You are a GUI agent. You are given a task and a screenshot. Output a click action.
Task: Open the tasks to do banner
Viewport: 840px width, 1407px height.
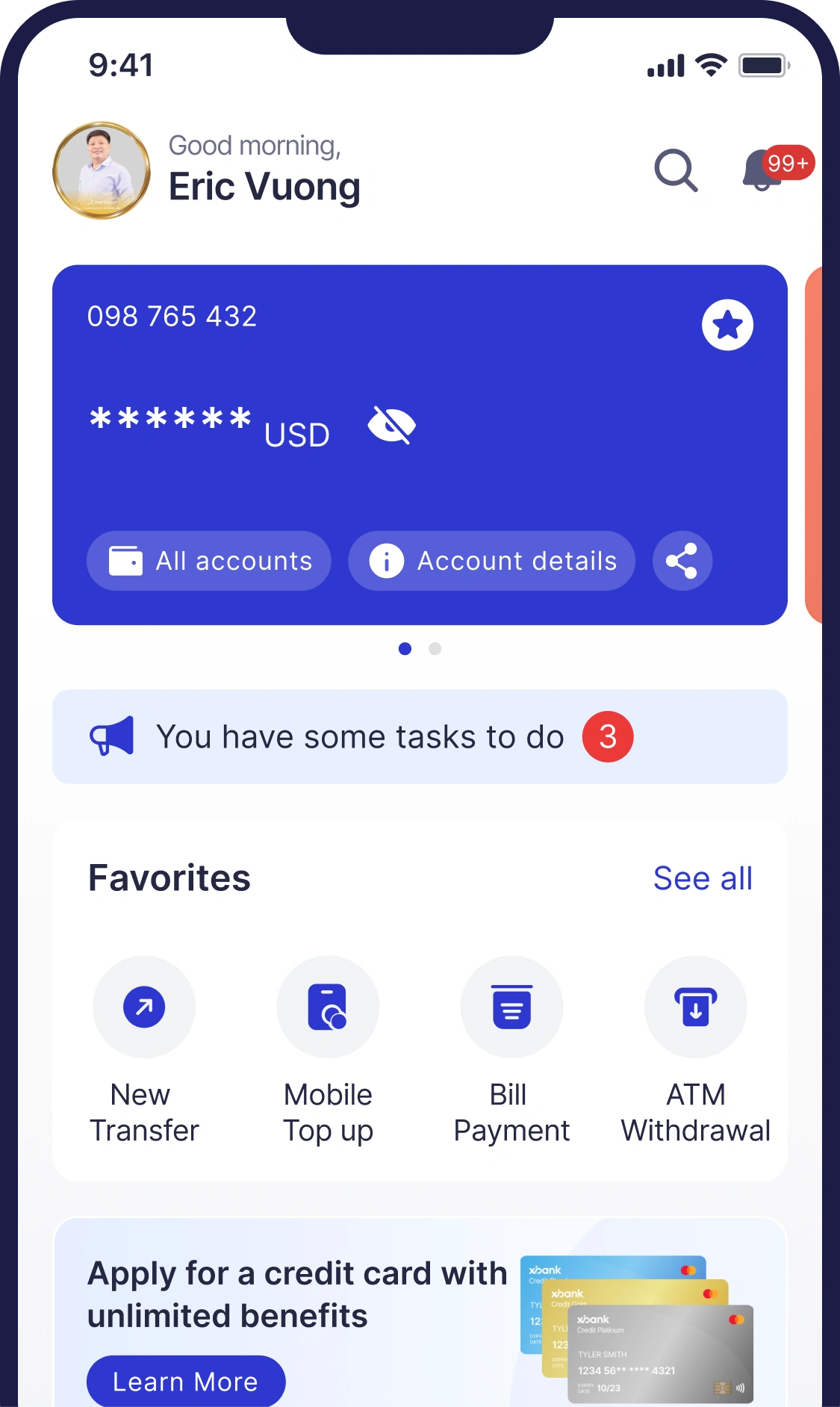[420, 737]
